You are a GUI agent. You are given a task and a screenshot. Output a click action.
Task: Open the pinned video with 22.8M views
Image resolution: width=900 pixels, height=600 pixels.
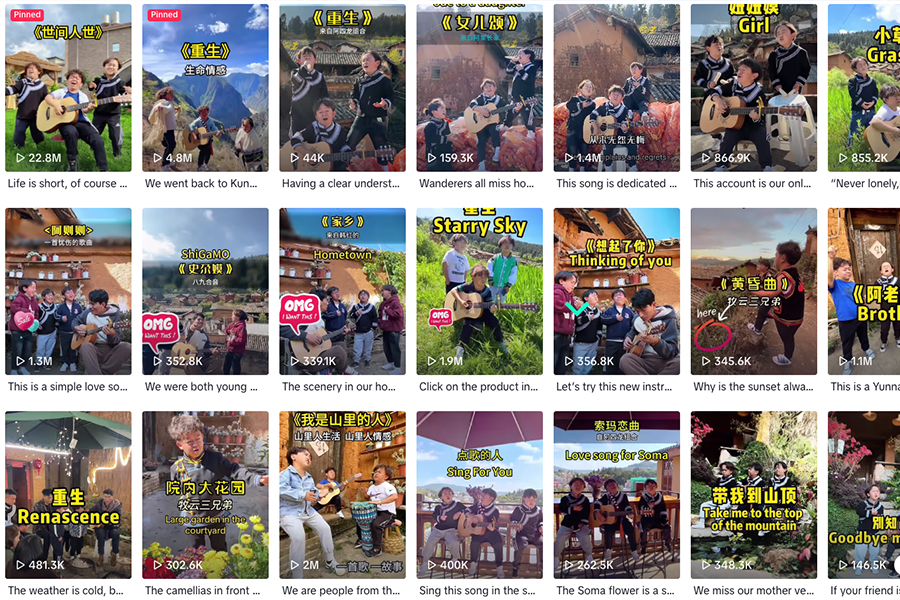click(x=68, y=90)
